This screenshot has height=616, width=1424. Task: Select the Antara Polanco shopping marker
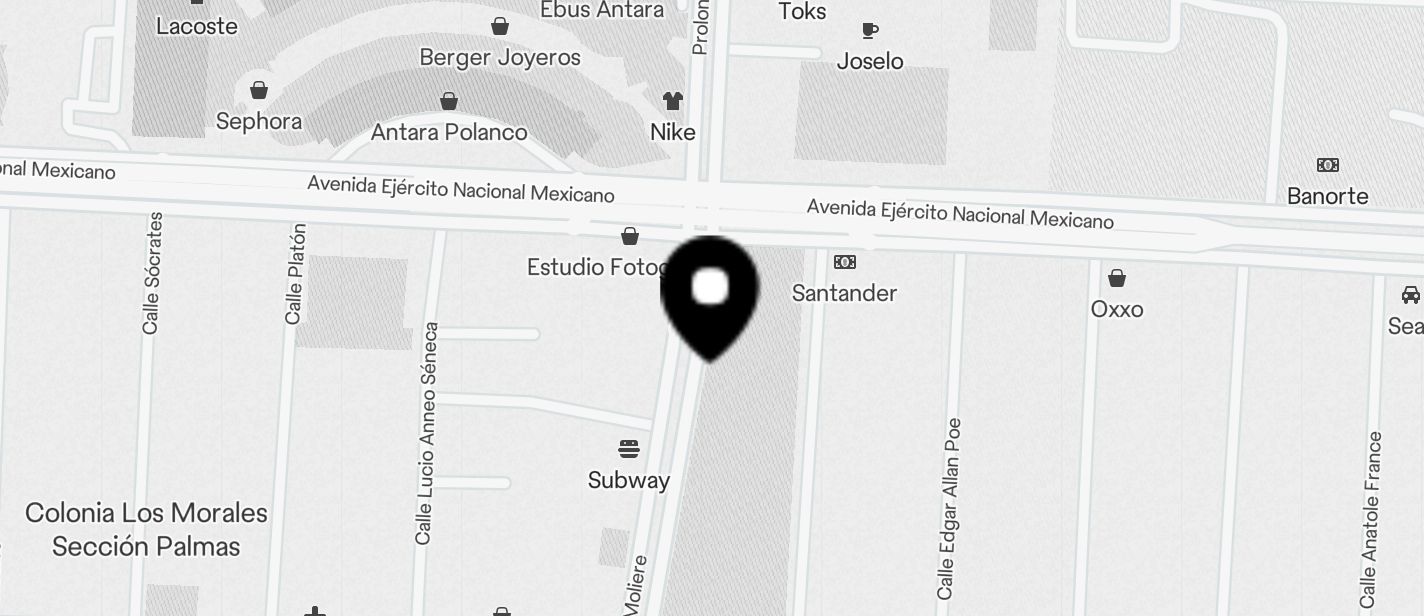449,101
